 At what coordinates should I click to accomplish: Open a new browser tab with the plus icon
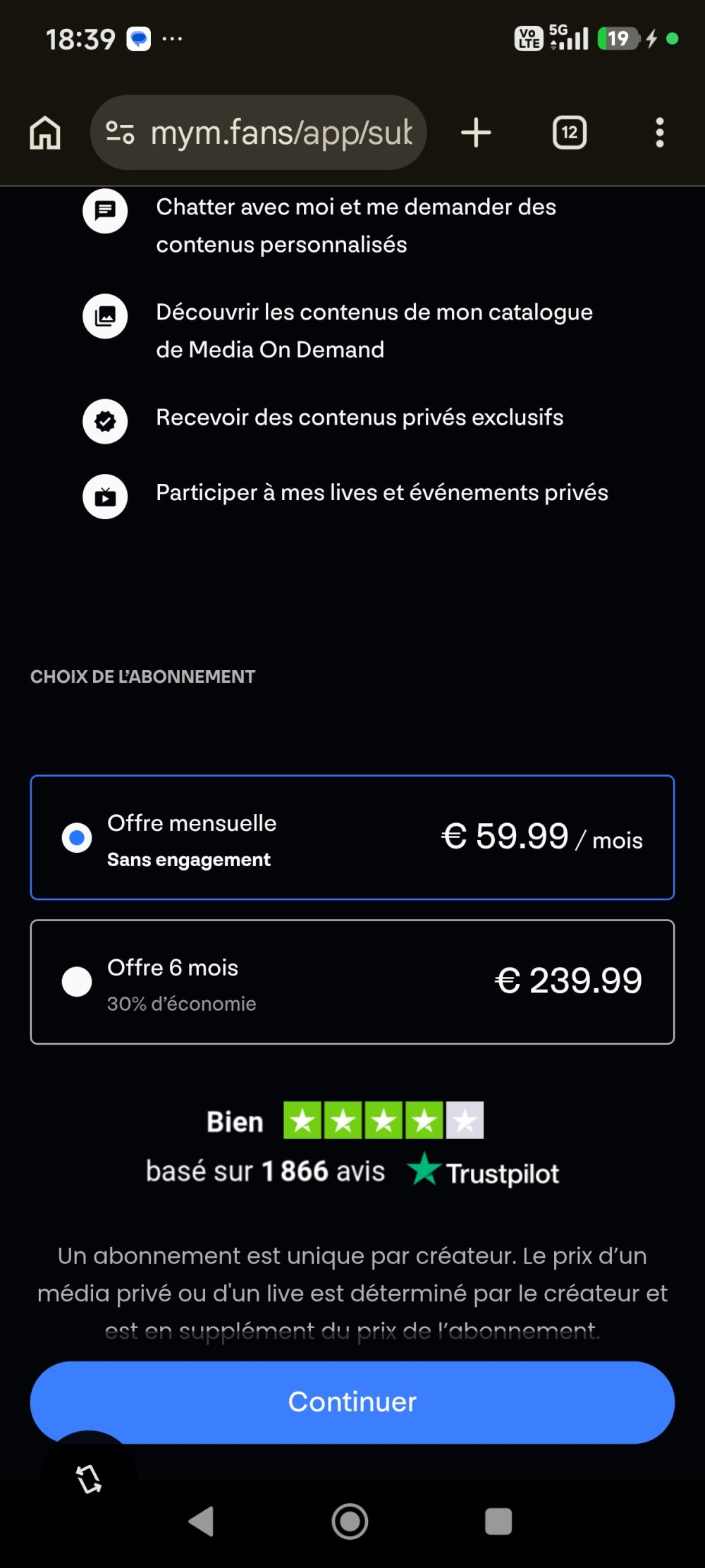[475, 132]
